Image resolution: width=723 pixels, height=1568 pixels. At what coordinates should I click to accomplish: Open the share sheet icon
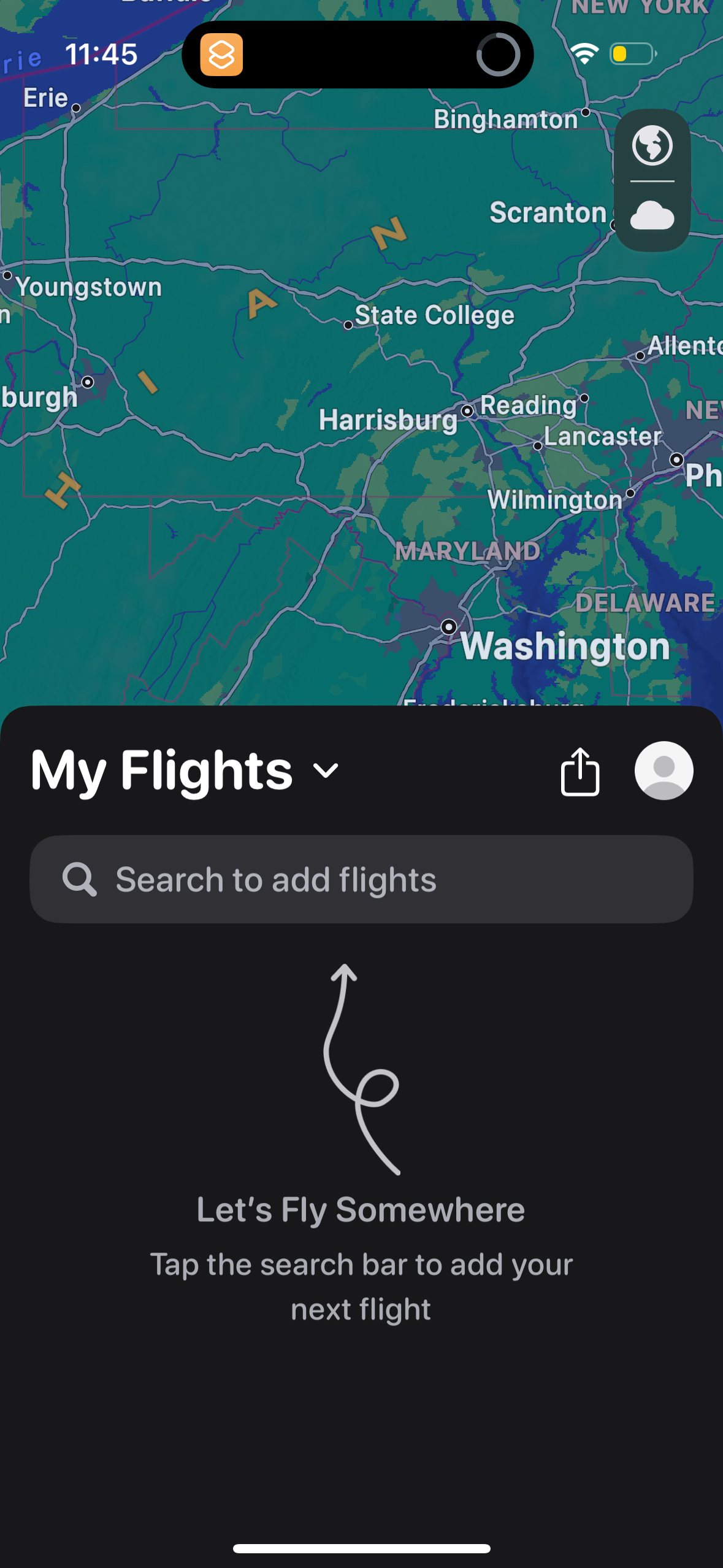[x=579, y=771]
